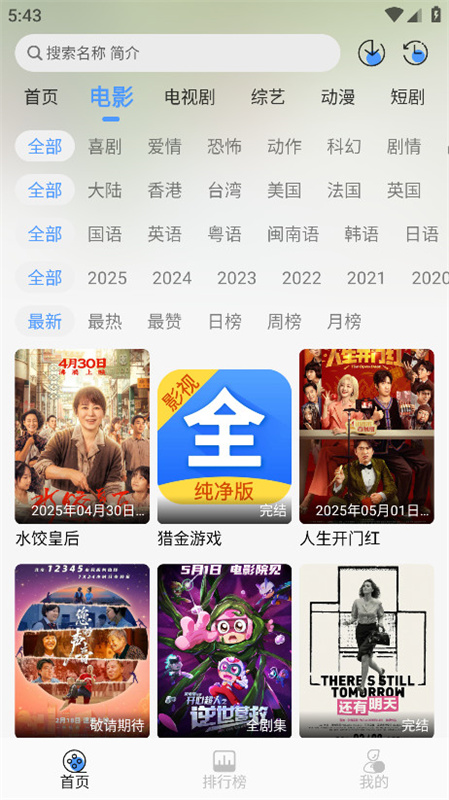The height and width of the screenshot is (800, 449).
Task: Filter by genre 喜剧
Action: coord(105,147)
